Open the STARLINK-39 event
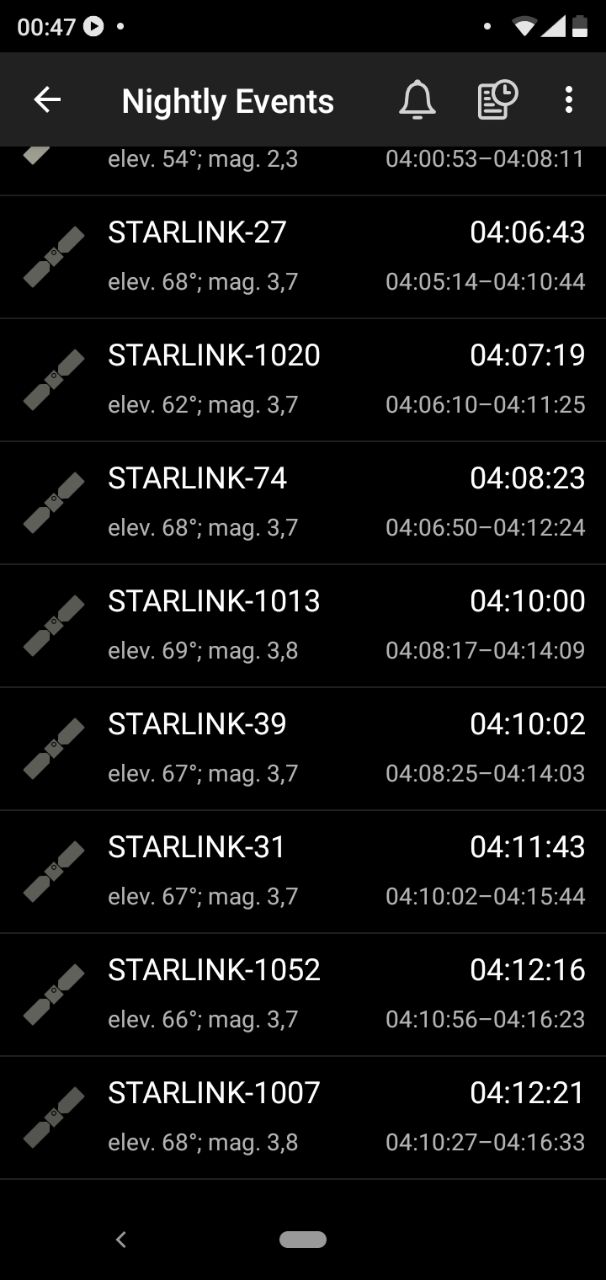This screenshot has height=1280, width=606. coord(303,749)
